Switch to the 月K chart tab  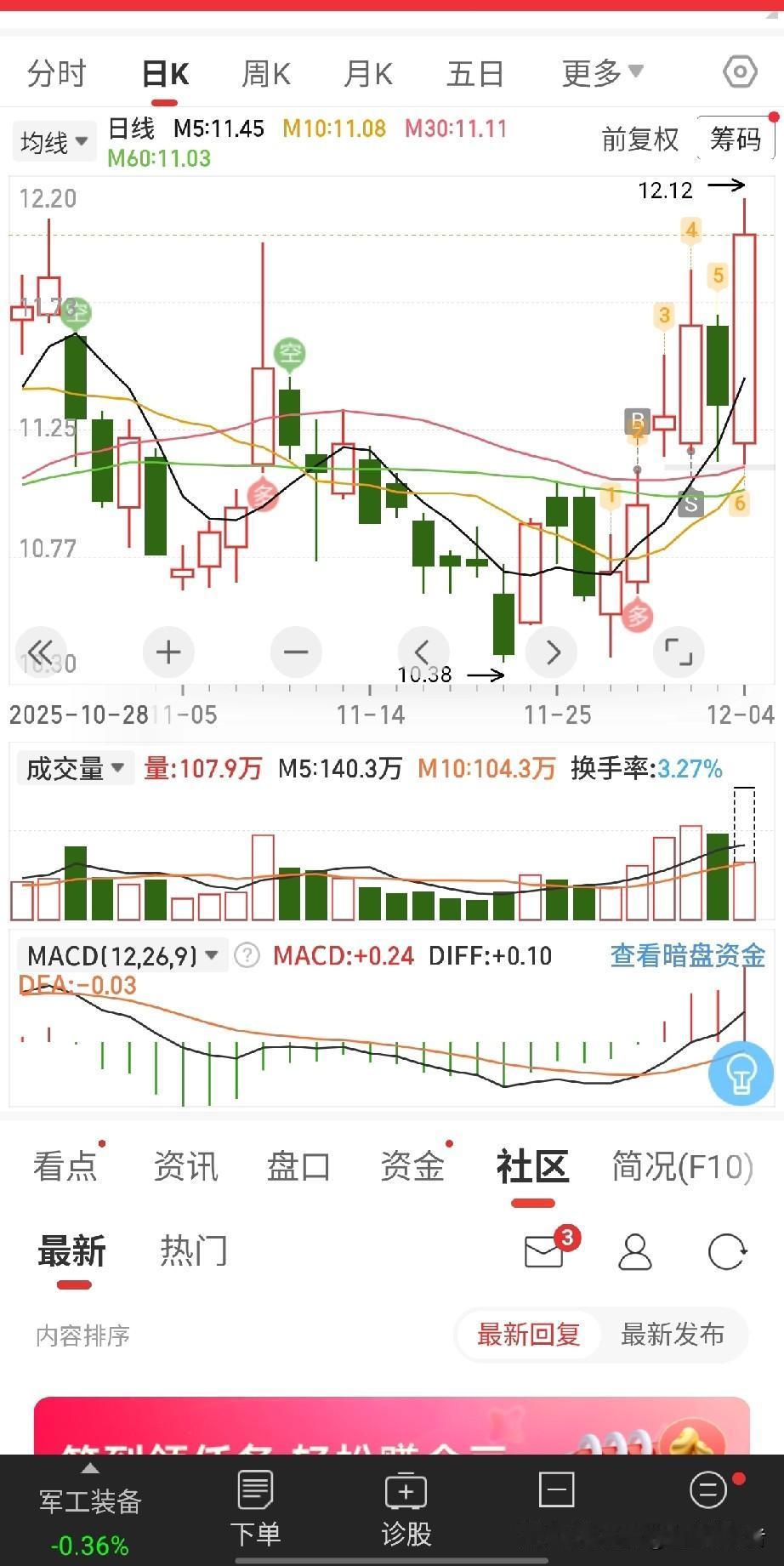[367, 74]
